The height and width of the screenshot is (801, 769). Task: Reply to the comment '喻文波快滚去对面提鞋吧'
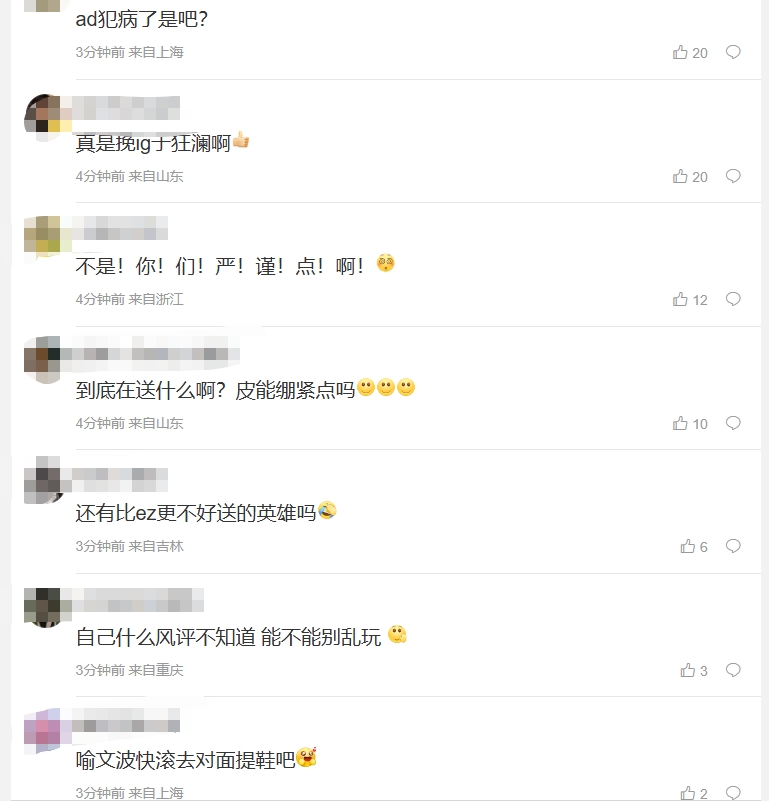pos(733,793)
